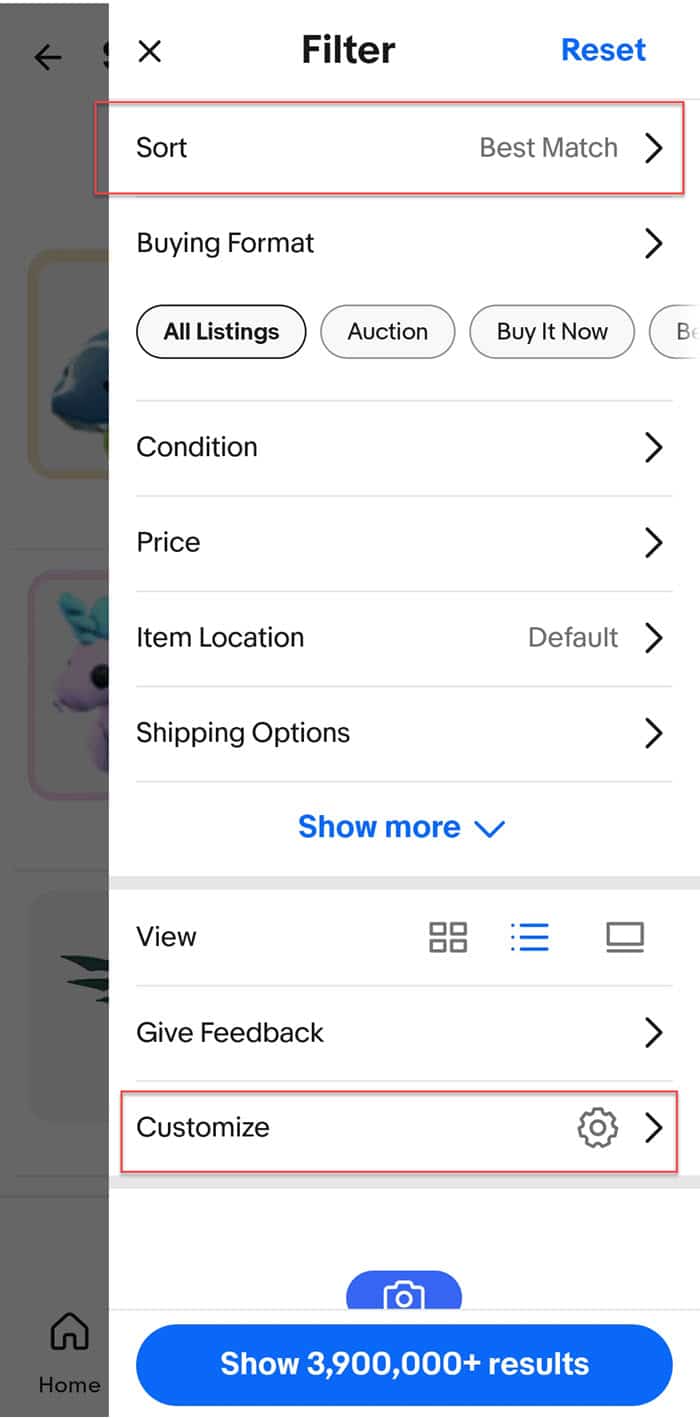The width and height of the screenshot is (700, 1418).
Task: Change the Item Location
Action: (x=400, y=638)
